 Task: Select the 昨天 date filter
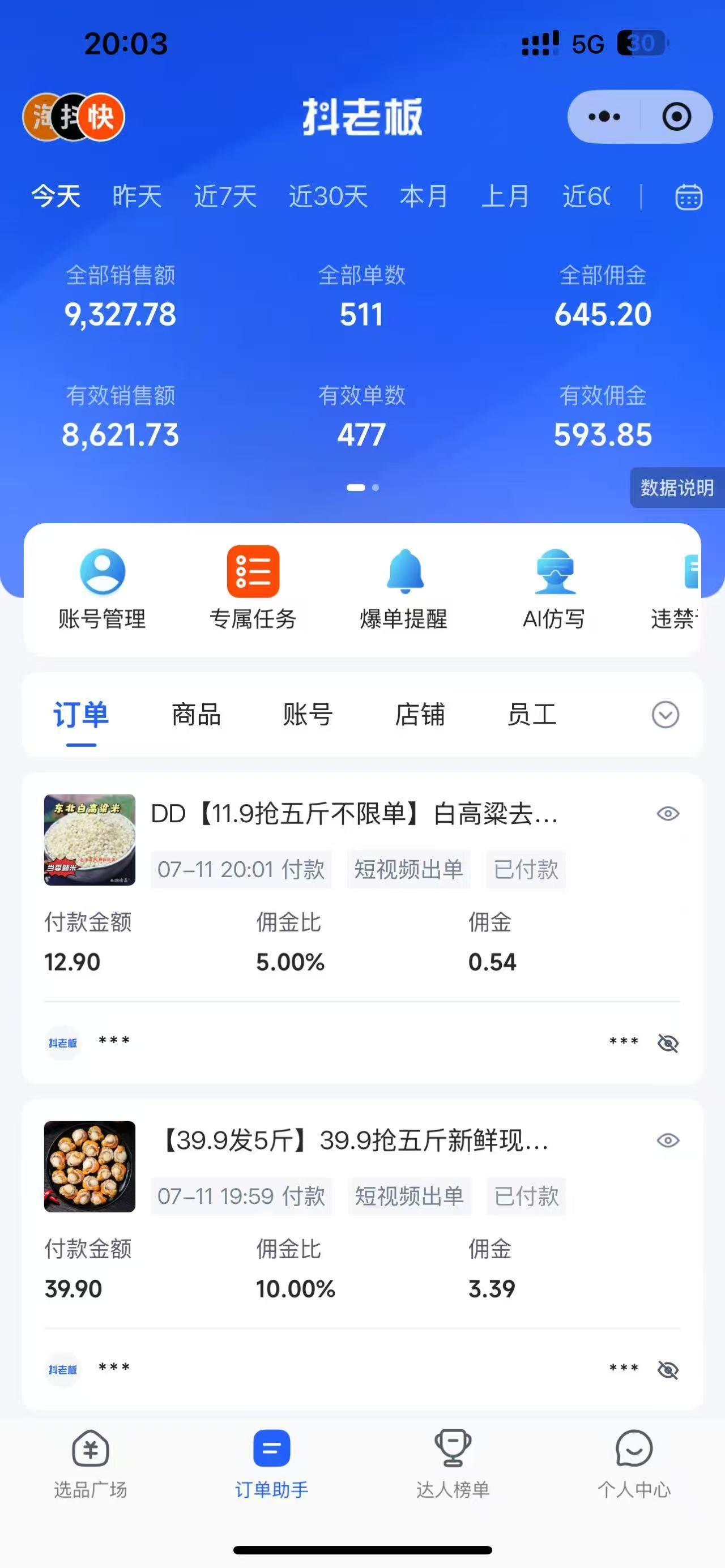pyautogui.click(x=135, y=196)
